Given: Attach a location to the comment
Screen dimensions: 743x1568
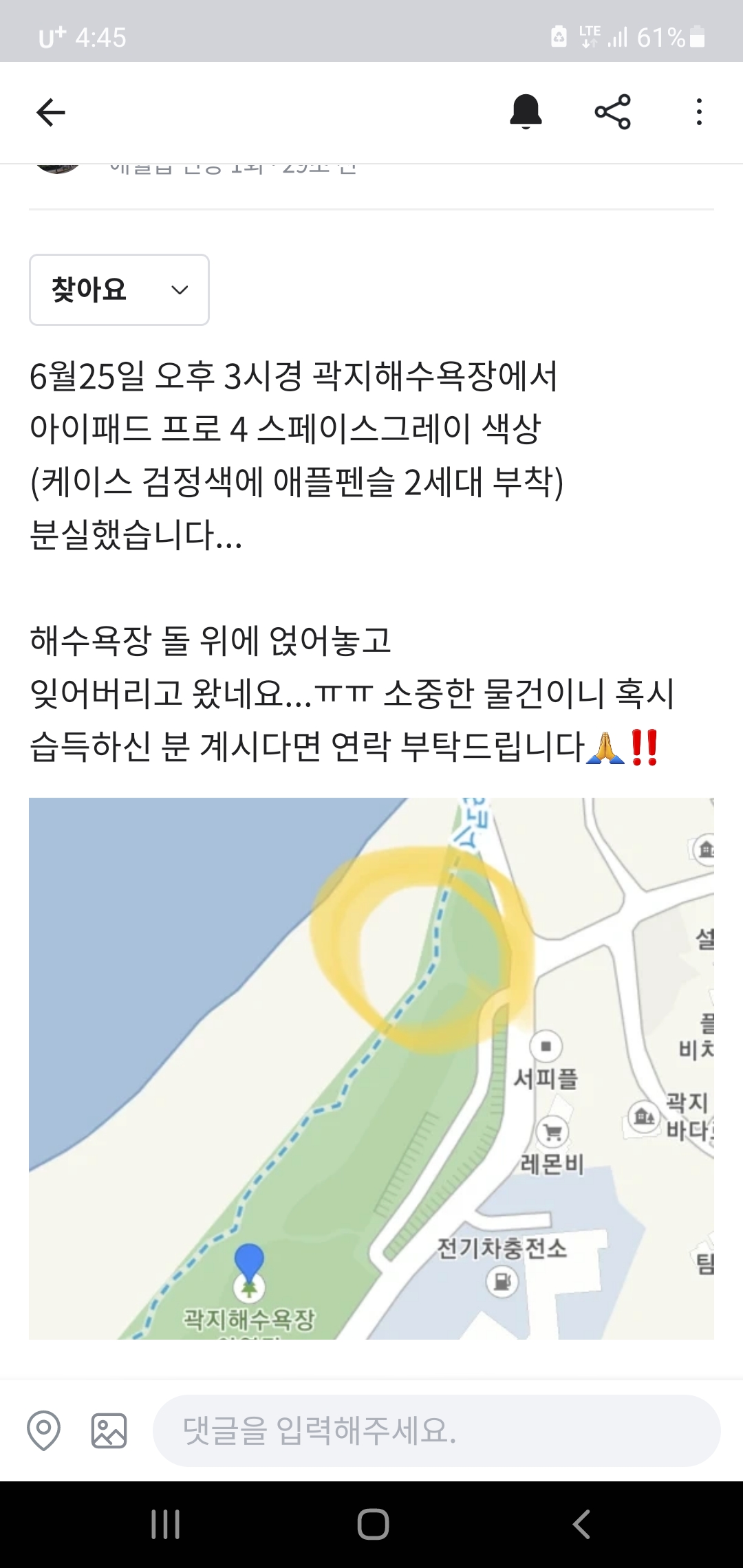Looking at the screenshot, I should [43, 1430].
